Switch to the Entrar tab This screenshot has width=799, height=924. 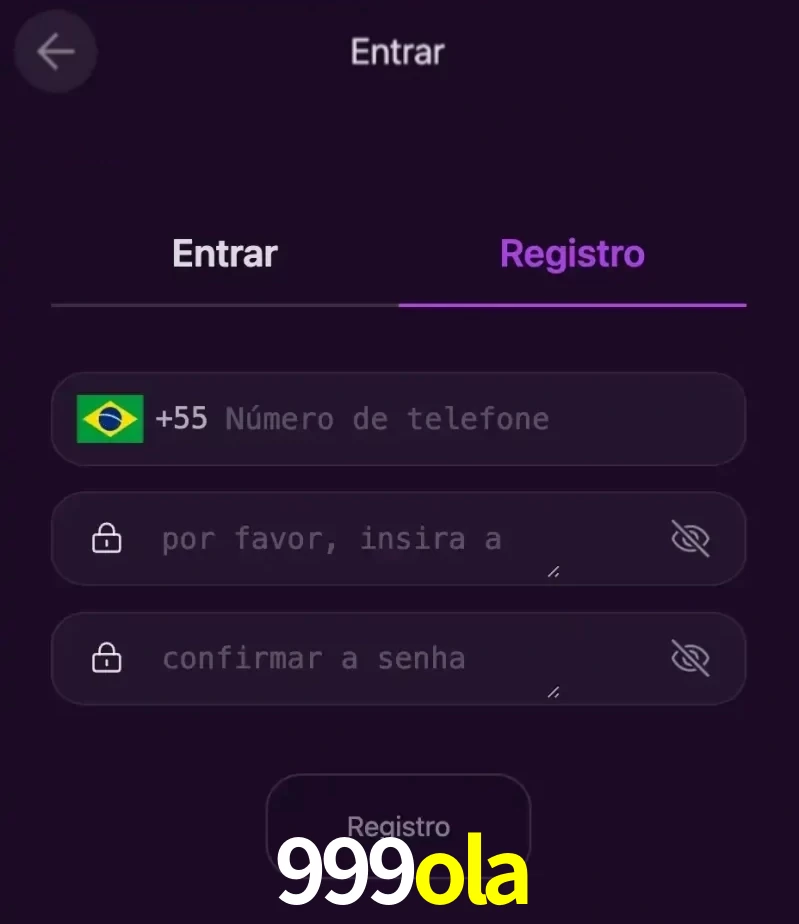tap(224, 253)
